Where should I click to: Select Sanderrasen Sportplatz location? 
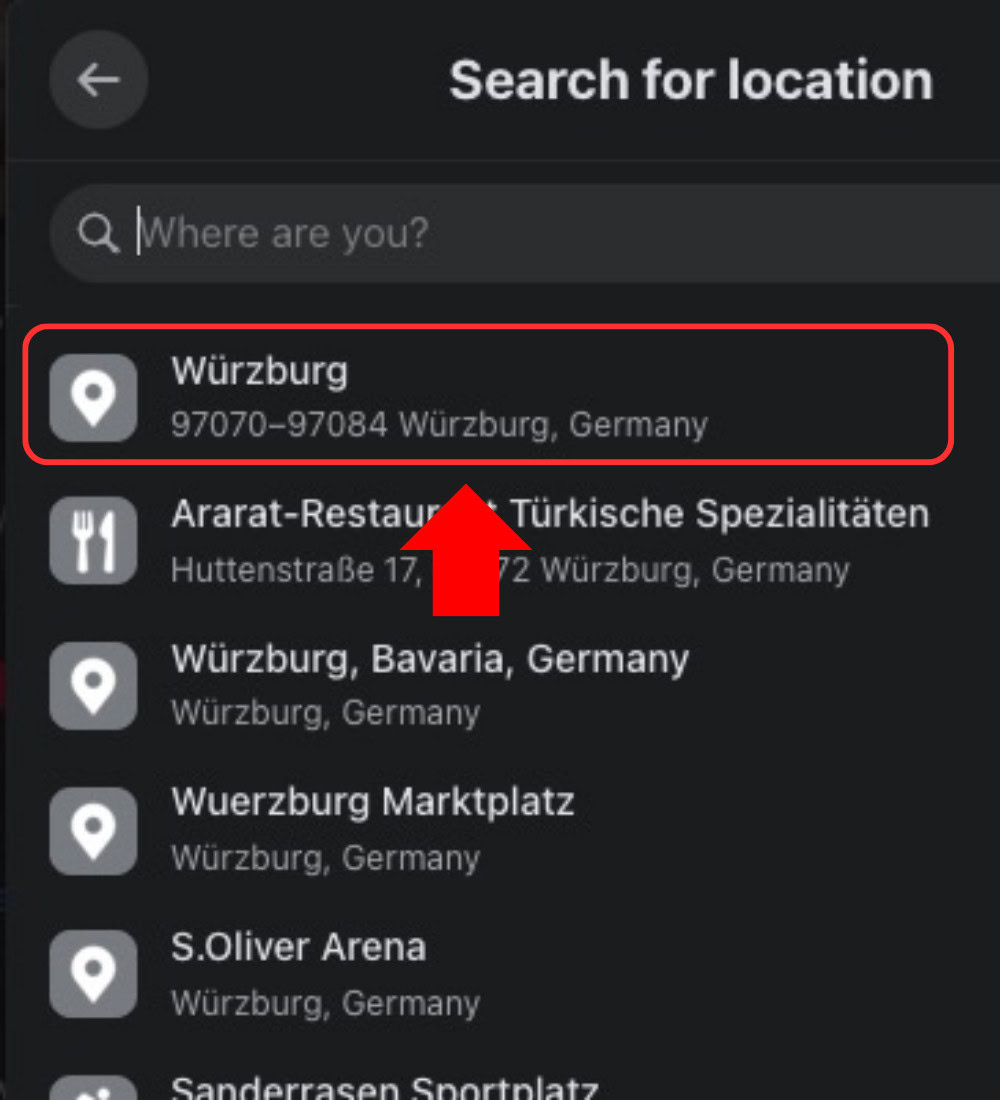[x=384, y=1088]
